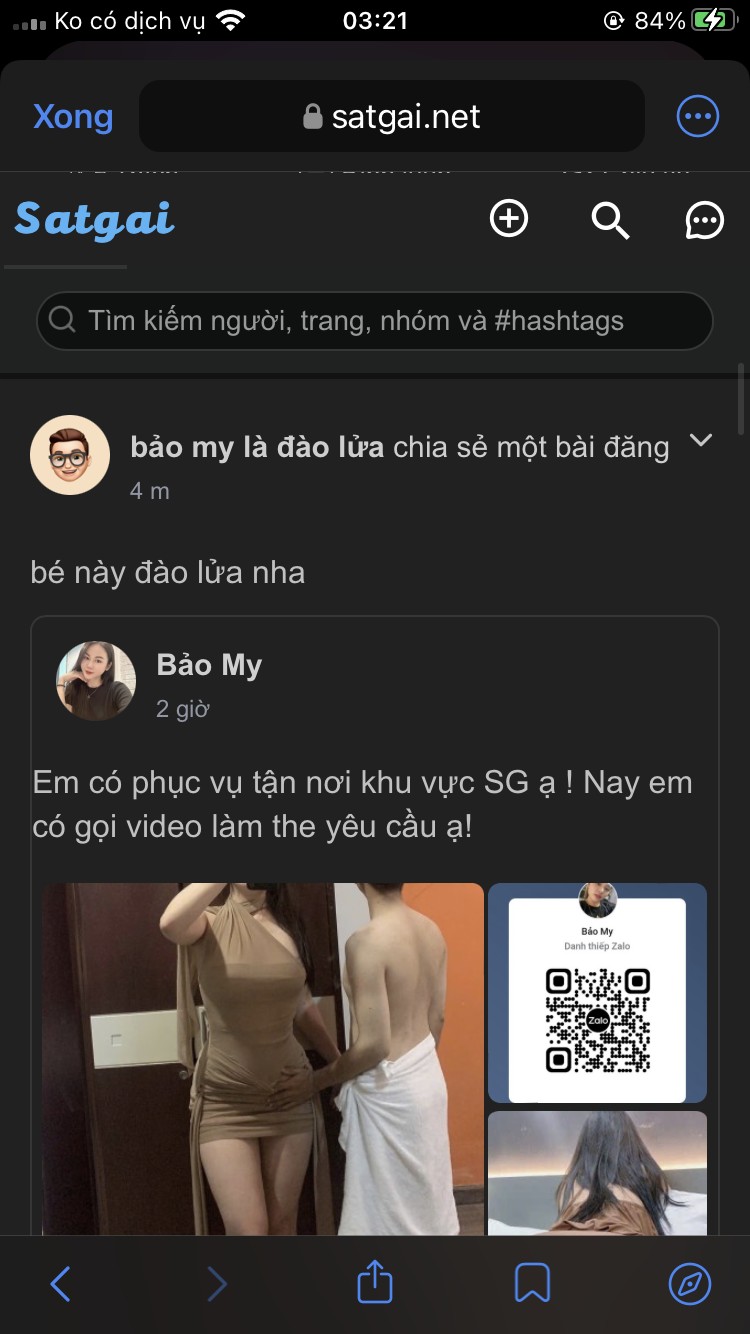Open the Zalo card image tile
This screenshot has width=750, height=1334.
click(597, 993)
